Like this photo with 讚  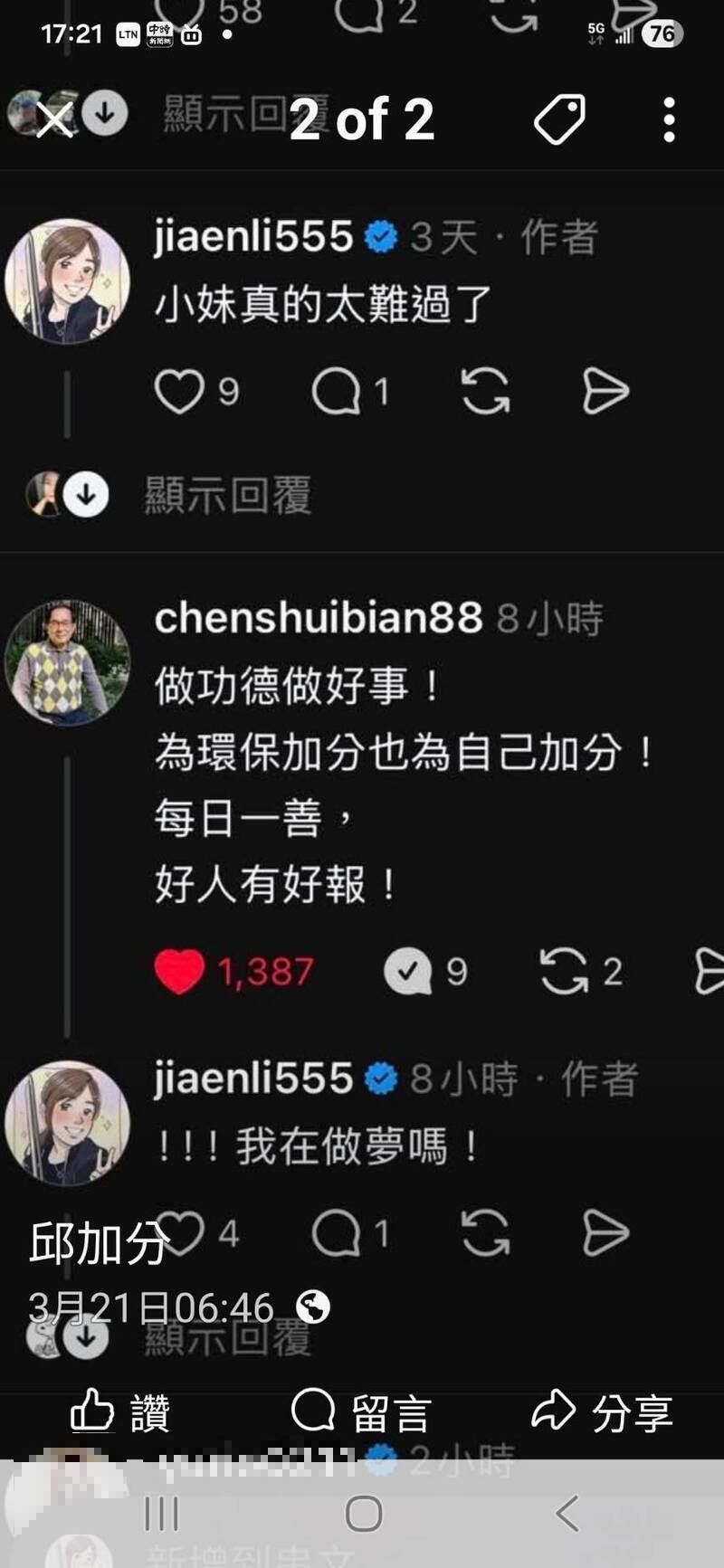tap(120, 1412)
